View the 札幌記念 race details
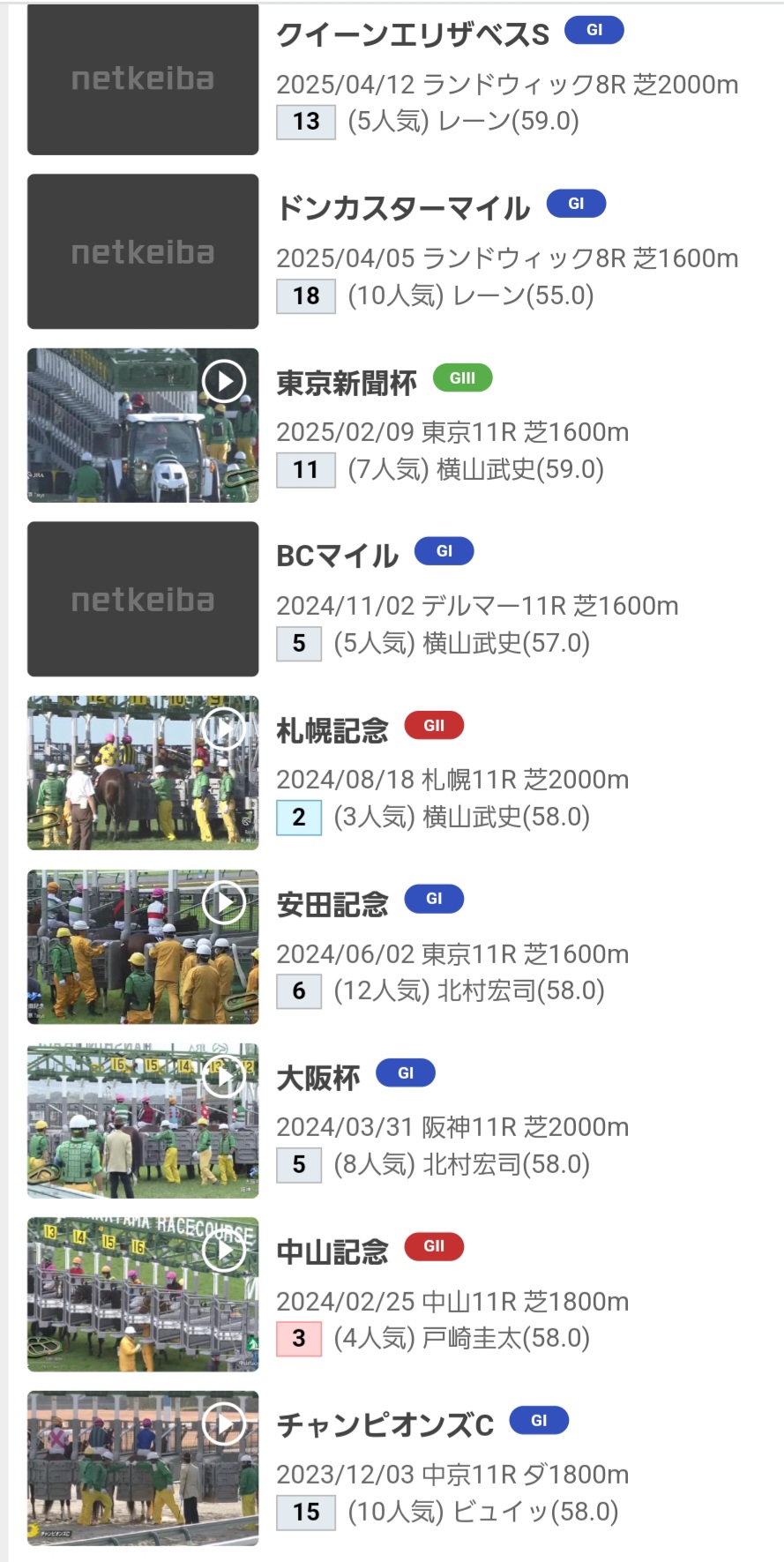784x1562 pixels. (x=332, y=730)
